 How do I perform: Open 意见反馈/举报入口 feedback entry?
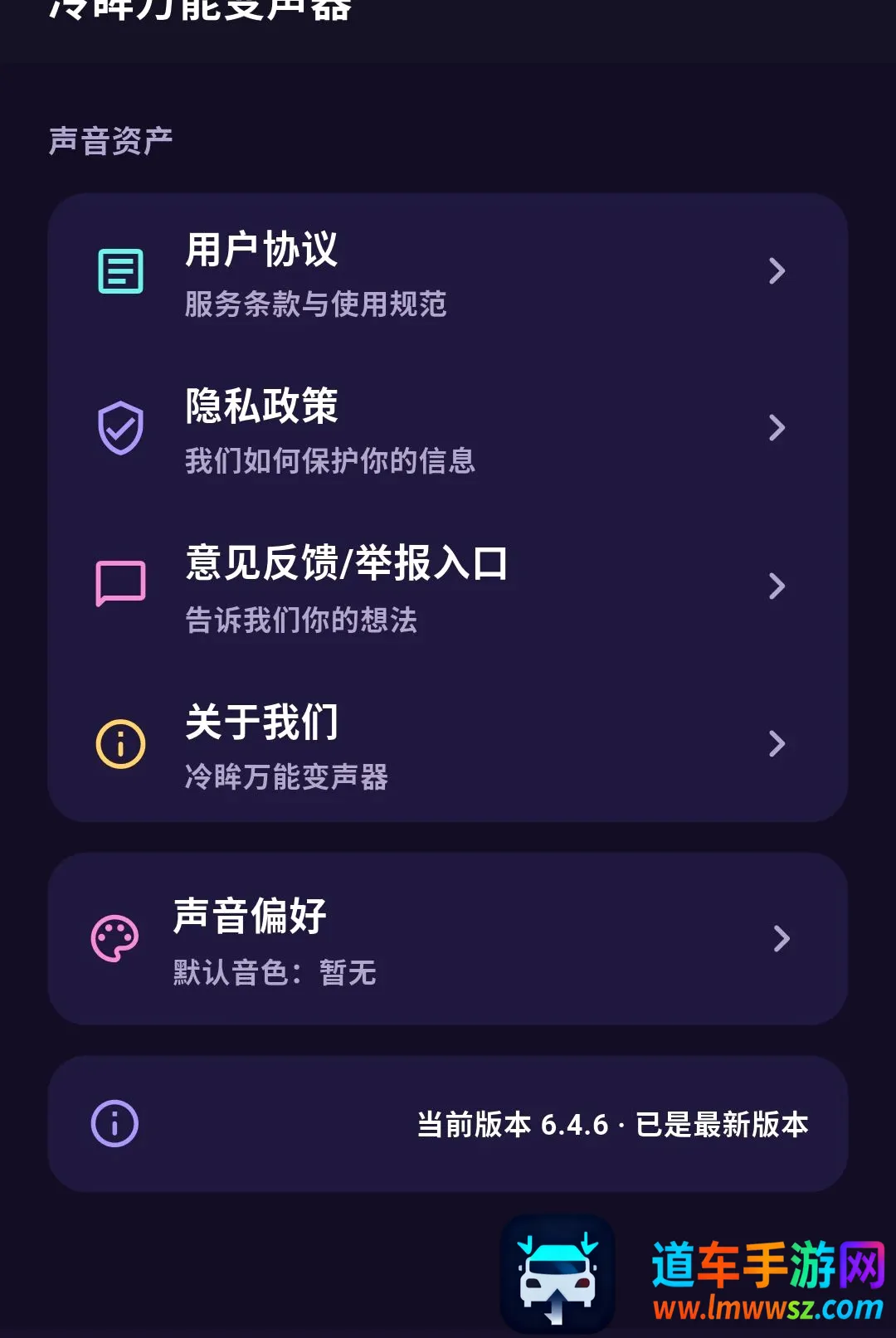pos(448,586)
